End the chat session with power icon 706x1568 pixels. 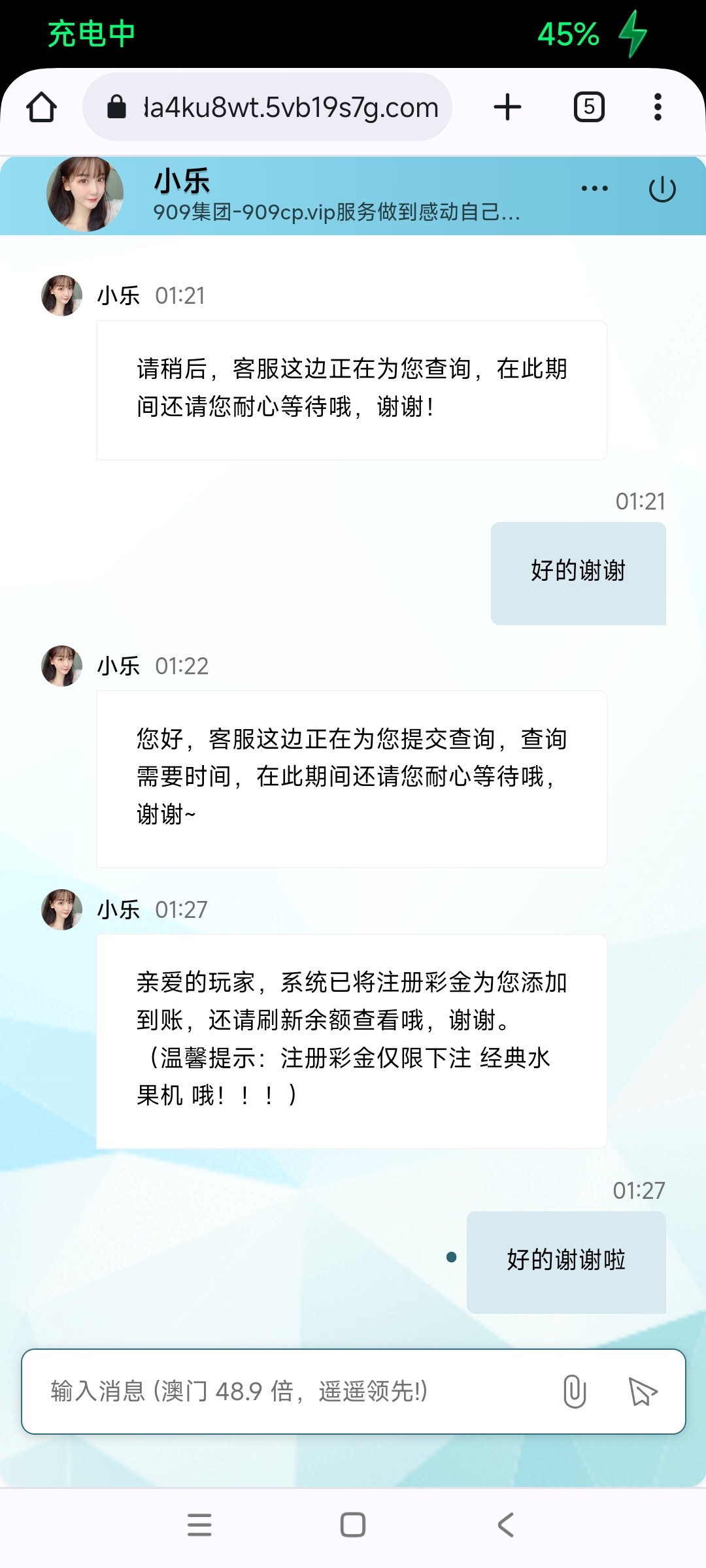(x=662, y=189)
